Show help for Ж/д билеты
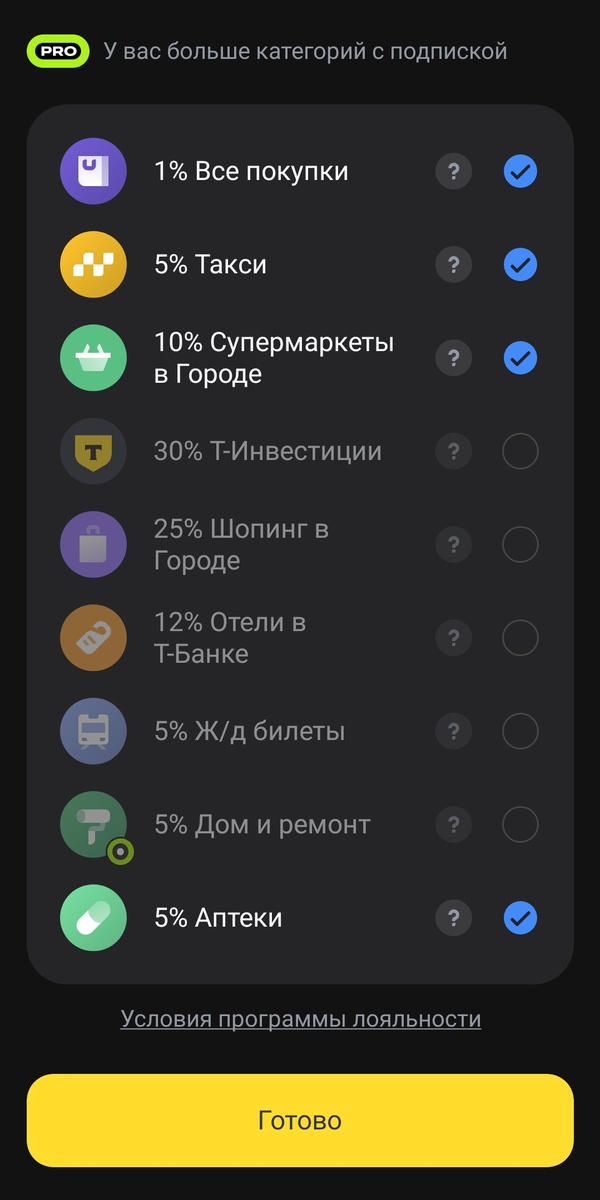600x1200 pixels. (x=453, y=732)
